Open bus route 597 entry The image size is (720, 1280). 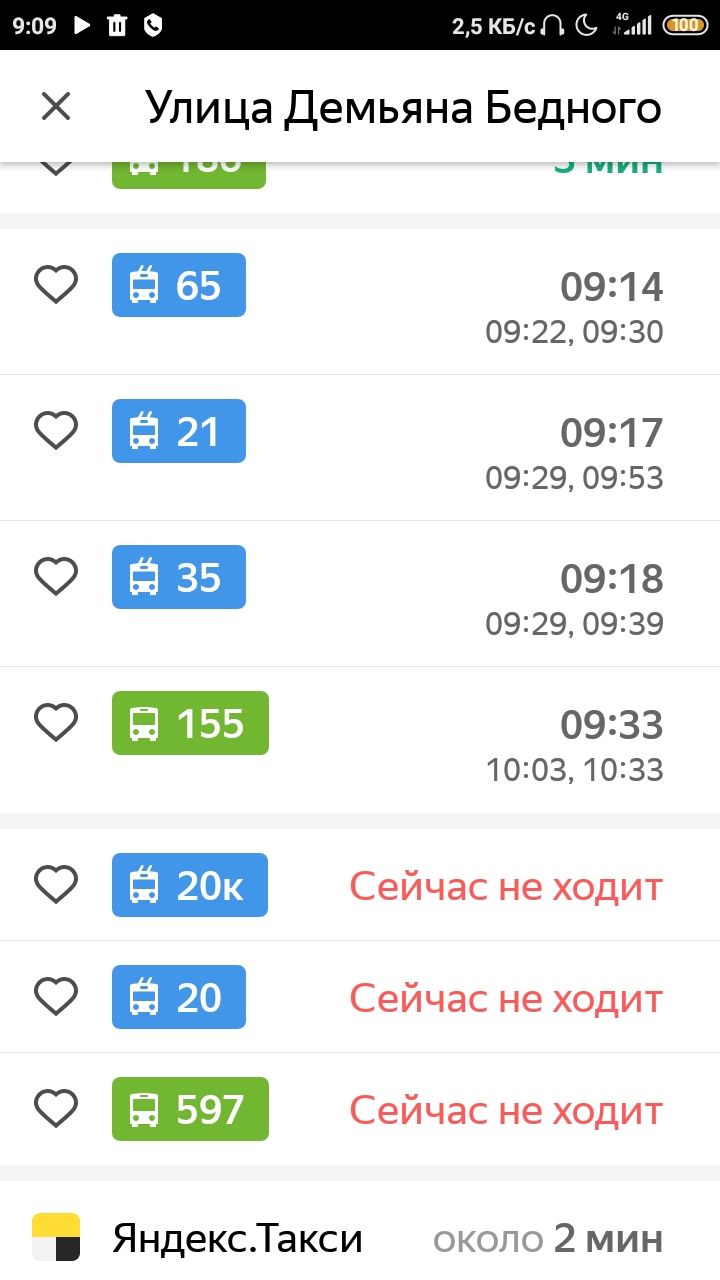pyautogui.click(x=360, y=1109)
